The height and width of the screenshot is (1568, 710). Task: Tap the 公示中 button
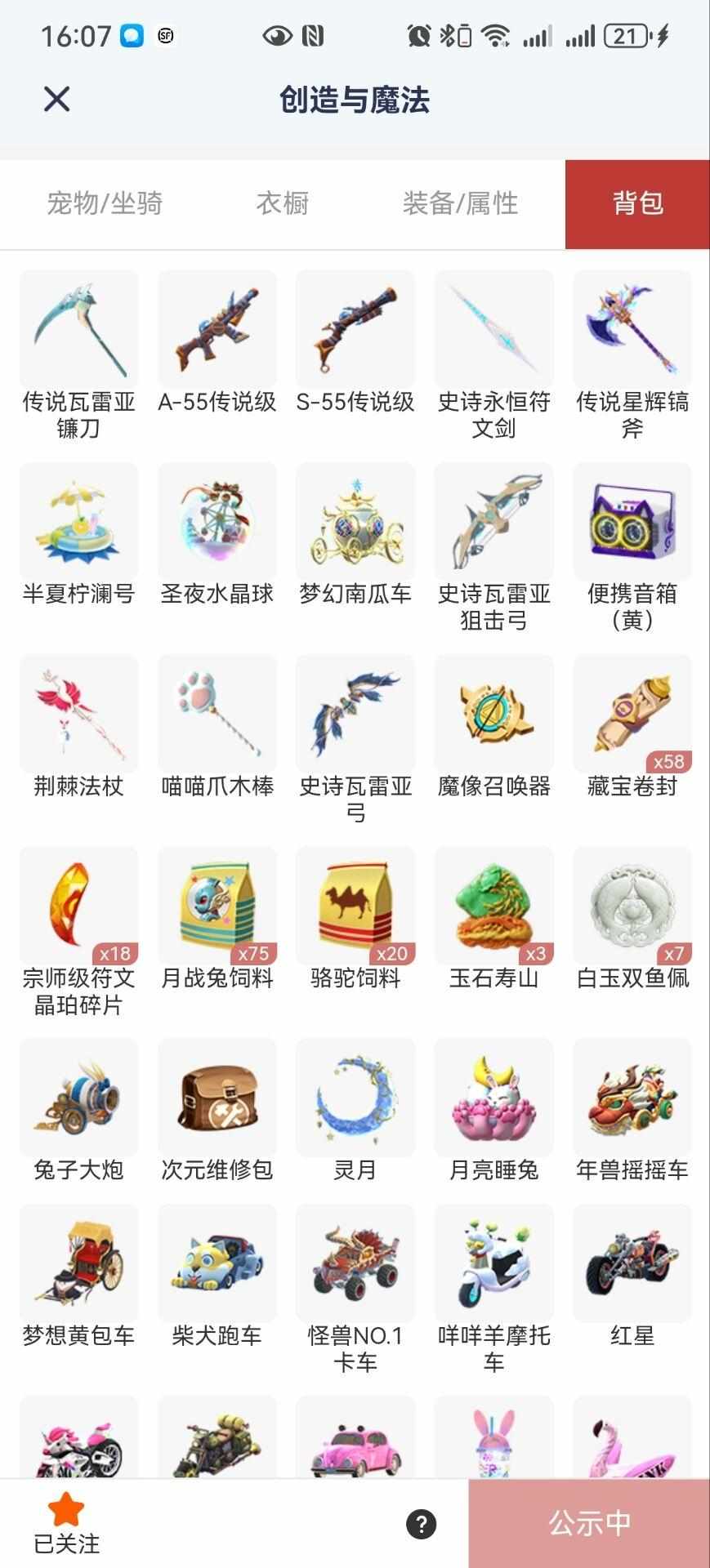(589, 1523)
